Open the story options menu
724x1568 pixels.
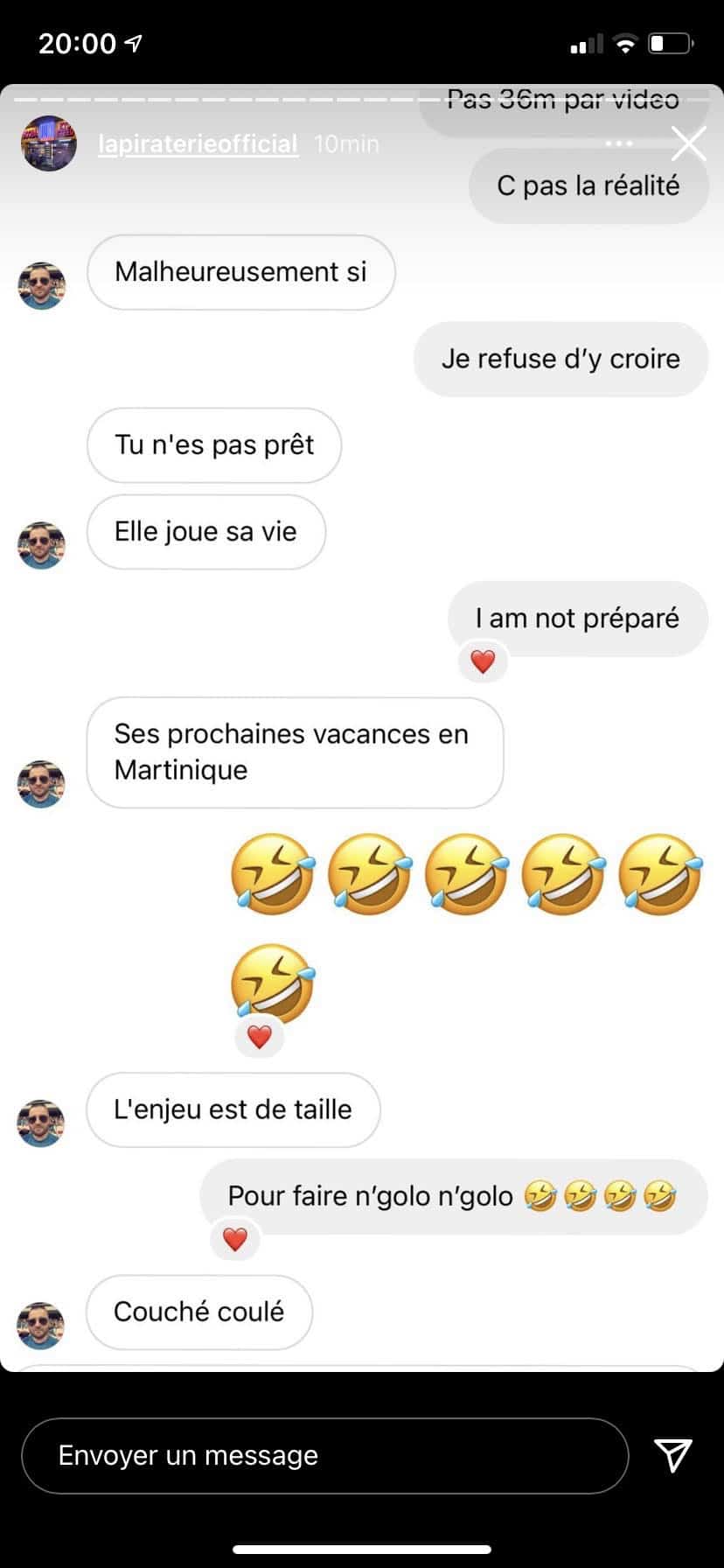[618, 143]
